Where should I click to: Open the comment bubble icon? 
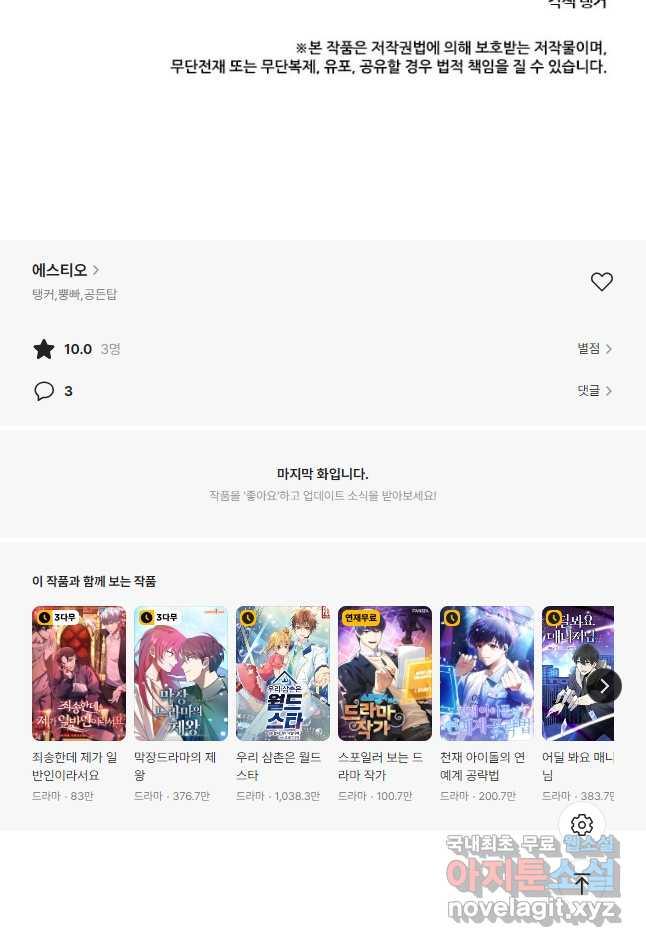point(44,391)
